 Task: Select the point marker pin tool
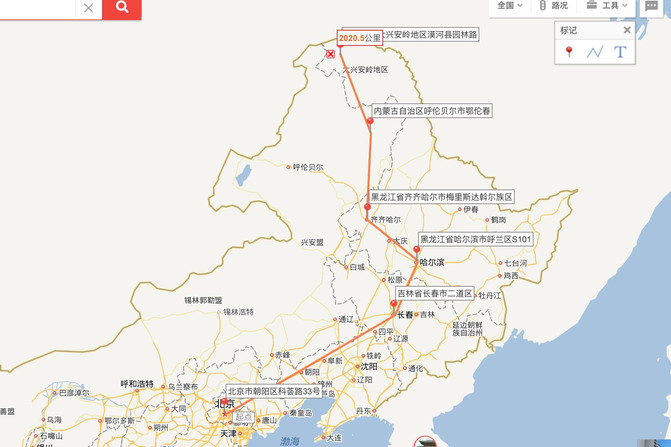(x=569, y=52)
